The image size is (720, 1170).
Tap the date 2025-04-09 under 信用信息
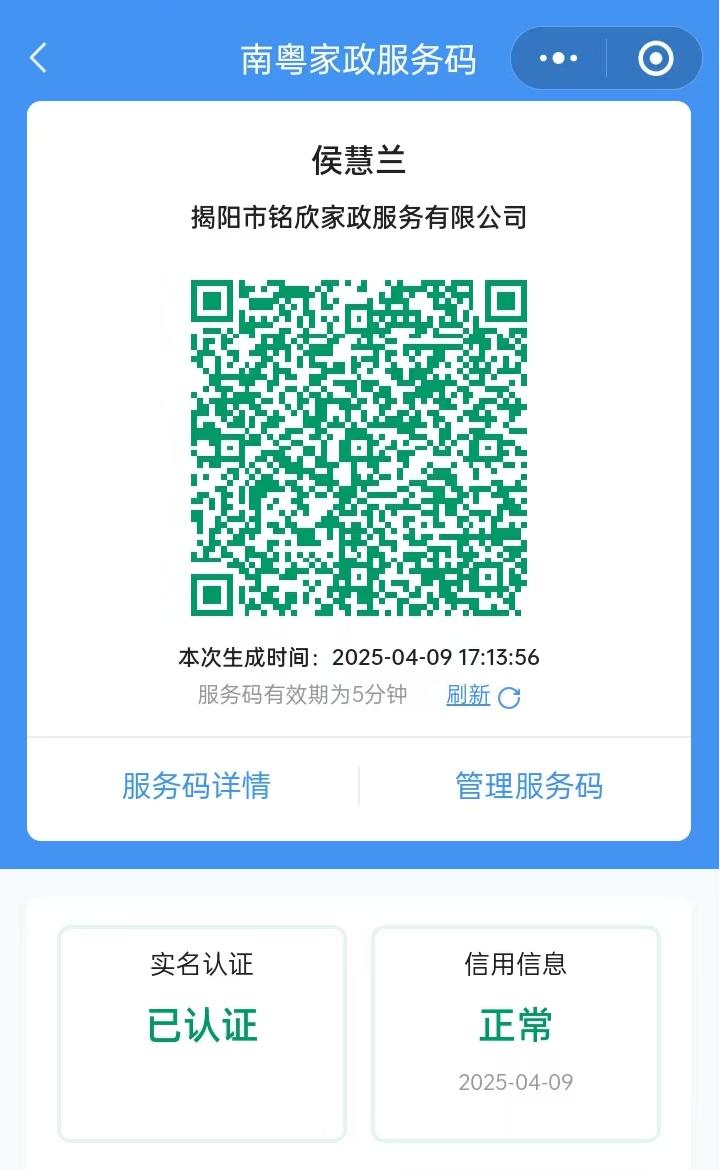(516, 1081)
